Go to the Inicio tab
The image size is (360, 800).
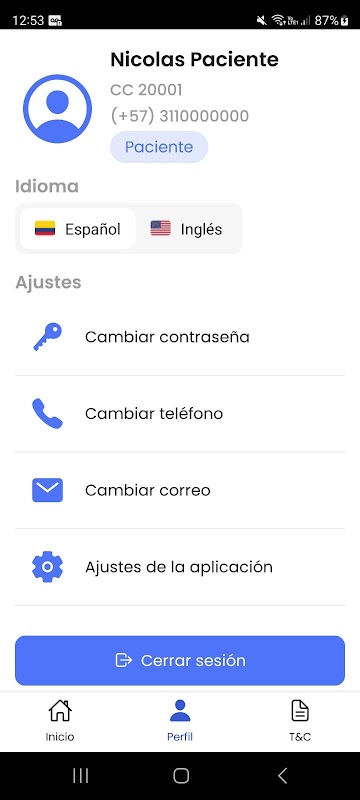coord(60,721)
